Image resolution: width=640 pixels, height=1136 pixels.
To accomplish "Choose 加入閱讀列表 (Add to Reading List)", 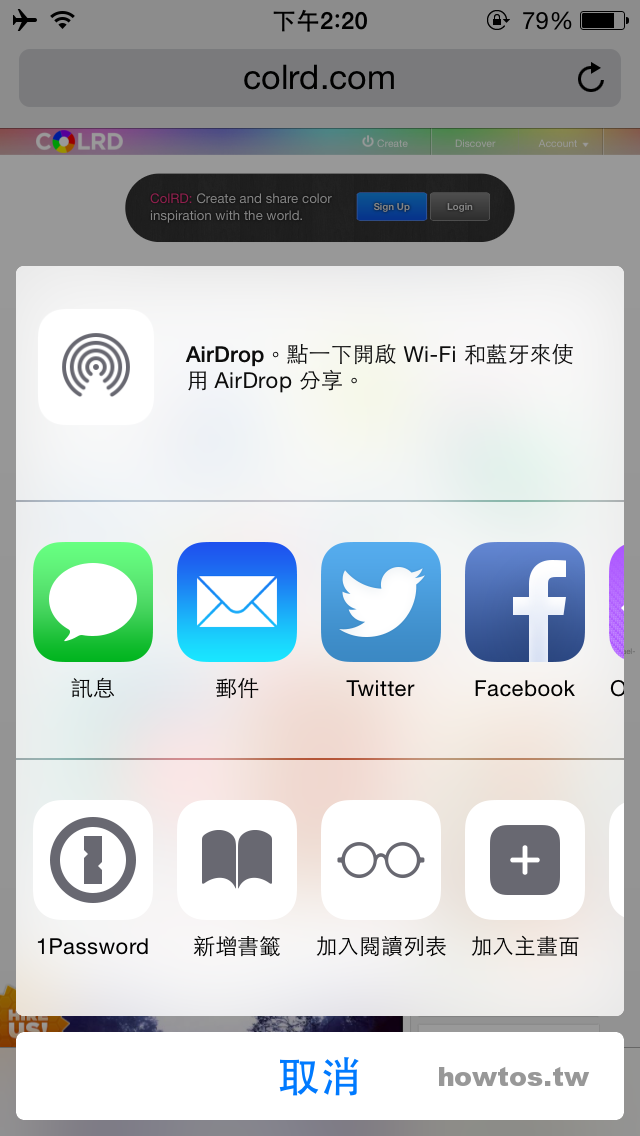I will pos(381,860).
